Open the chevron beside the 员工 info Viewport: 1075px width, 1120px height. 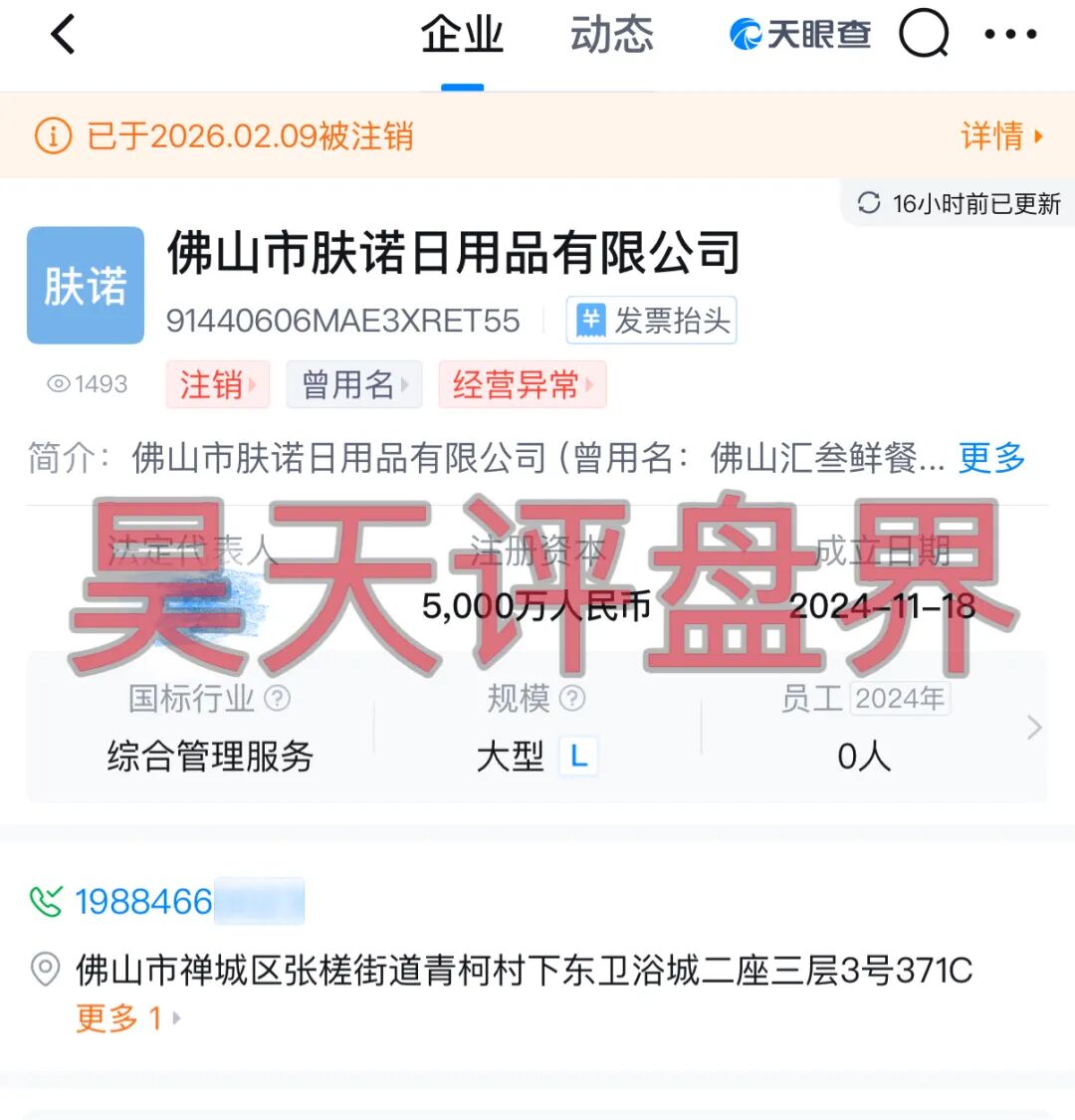click(1034, 728)
